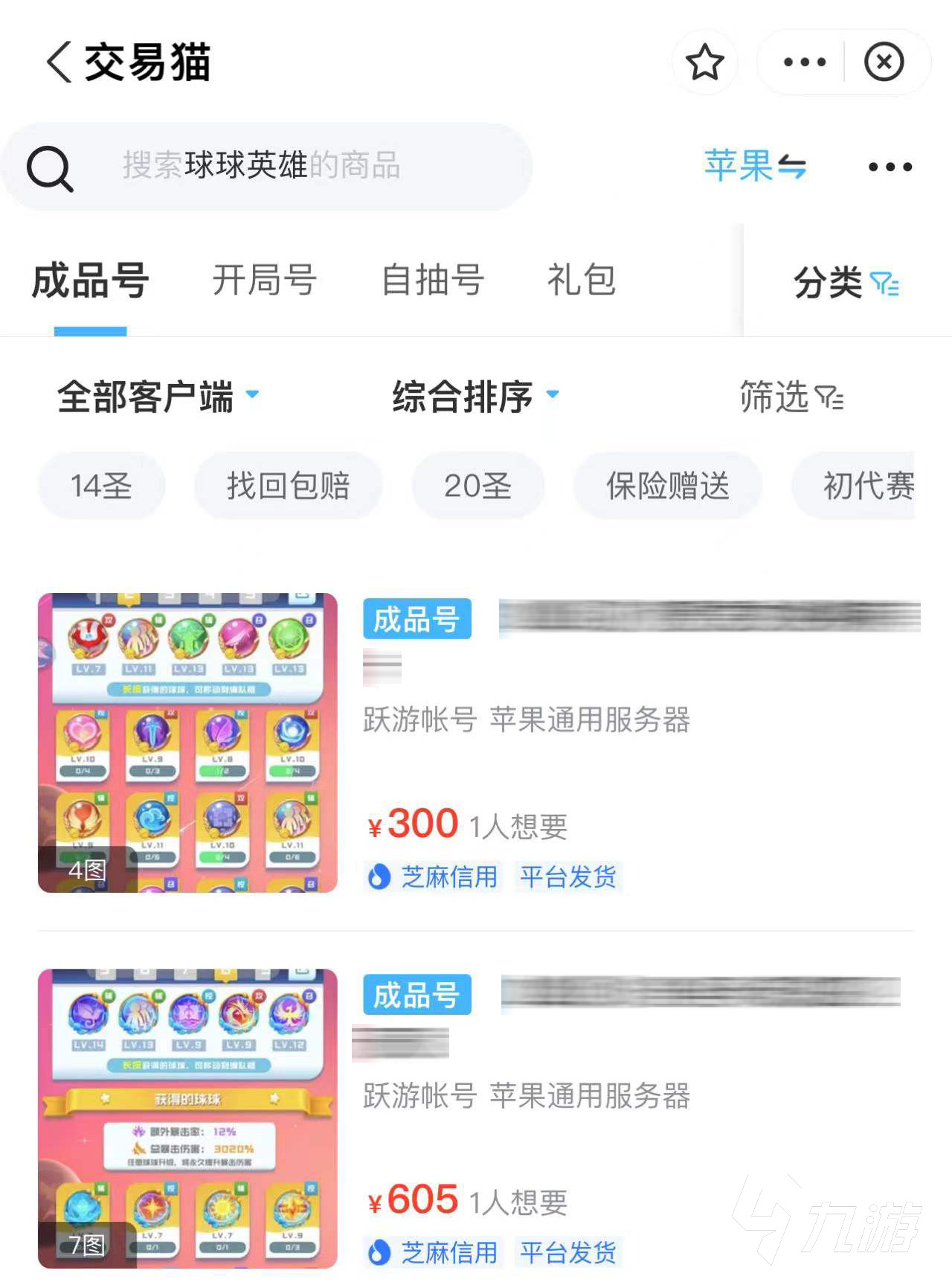Viewport: 952px width, 1288px height.
Task: Select the 保险赠送 filter chip
Action: pyautogui.click(x=667, y=486)
